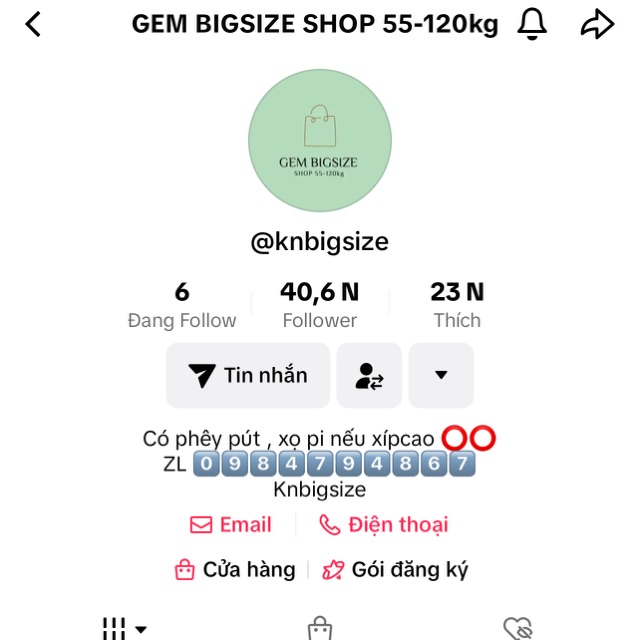
Task: View the Đang Follow list
Action: coord(182,305)
